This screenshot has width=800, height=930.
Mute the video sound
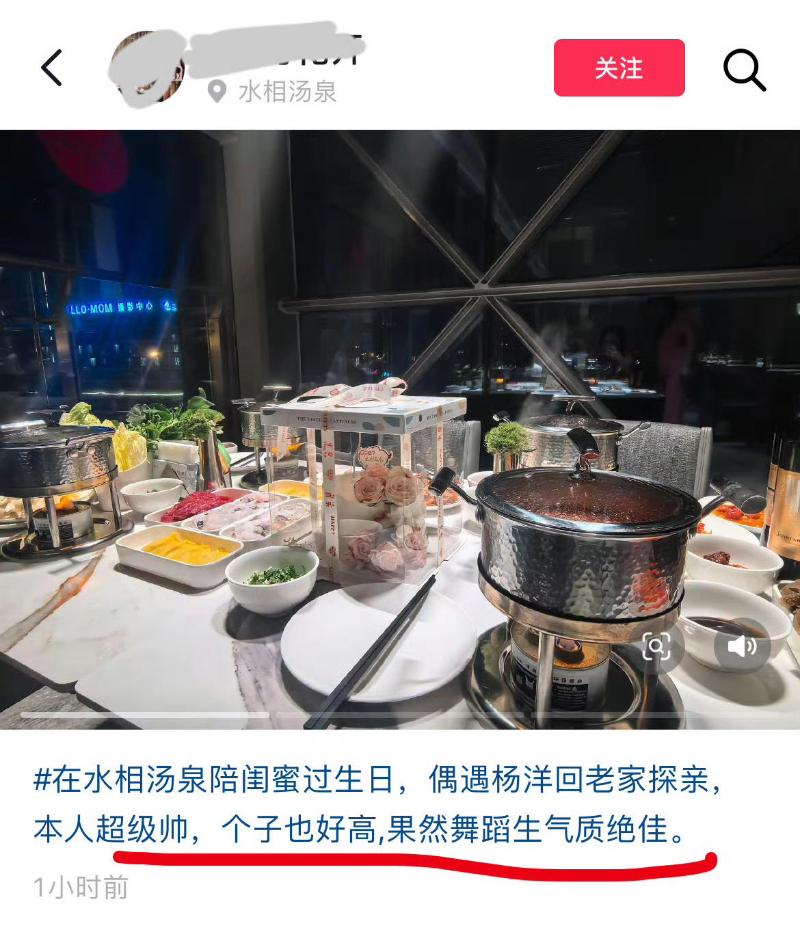742,645
